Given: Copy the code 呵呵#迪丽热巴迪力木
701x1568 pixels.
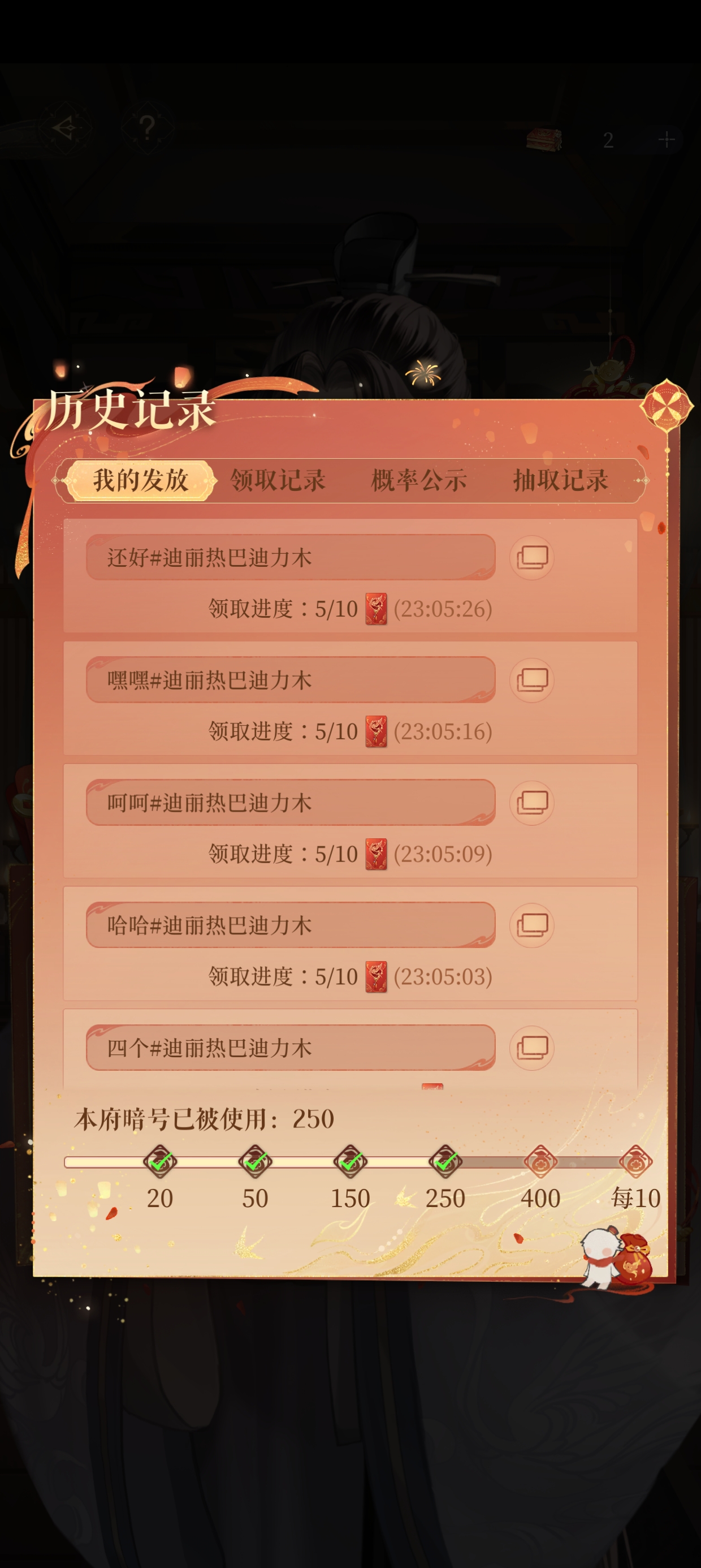Looking at the screenshot, I should coord(532,803).
